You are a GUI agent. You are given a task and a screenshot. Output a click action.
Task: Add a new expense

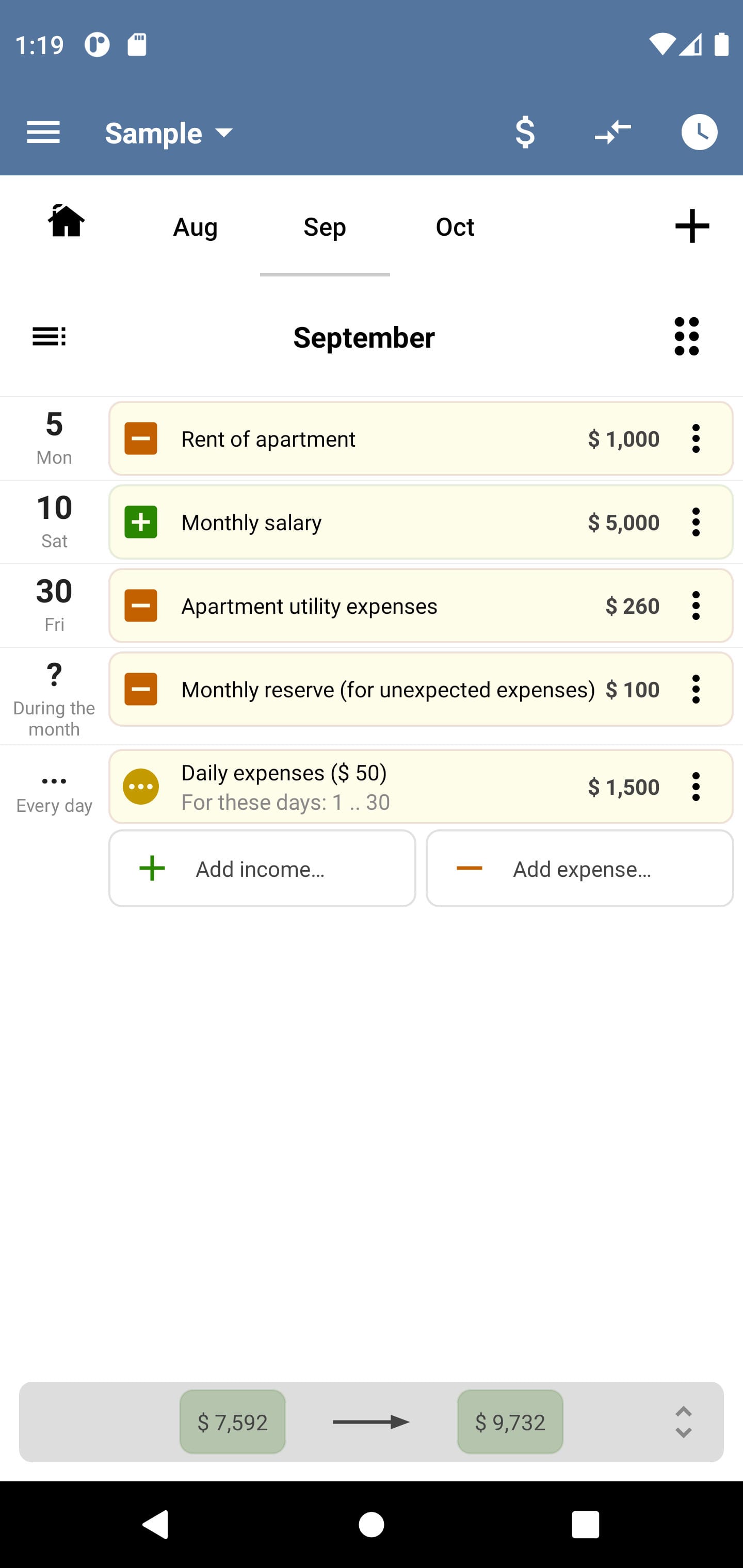pos(580,869)
